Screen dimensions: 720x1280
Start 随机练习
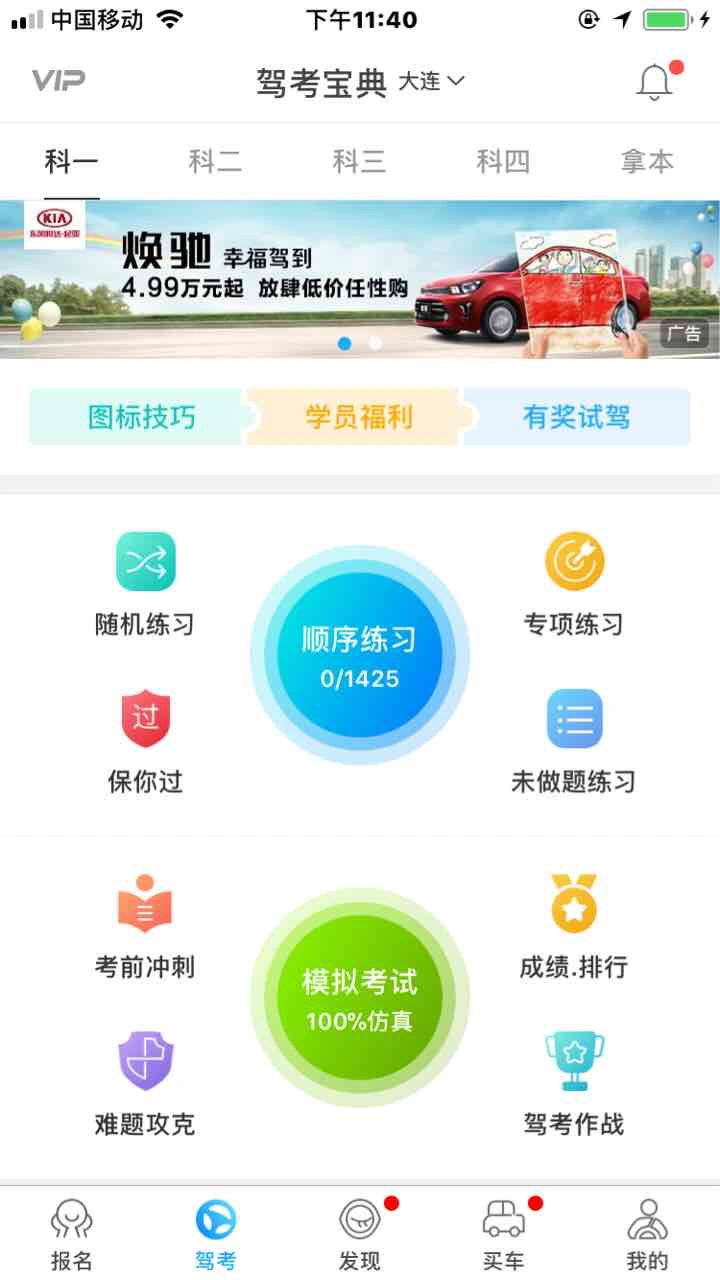[x=145, y=583]
